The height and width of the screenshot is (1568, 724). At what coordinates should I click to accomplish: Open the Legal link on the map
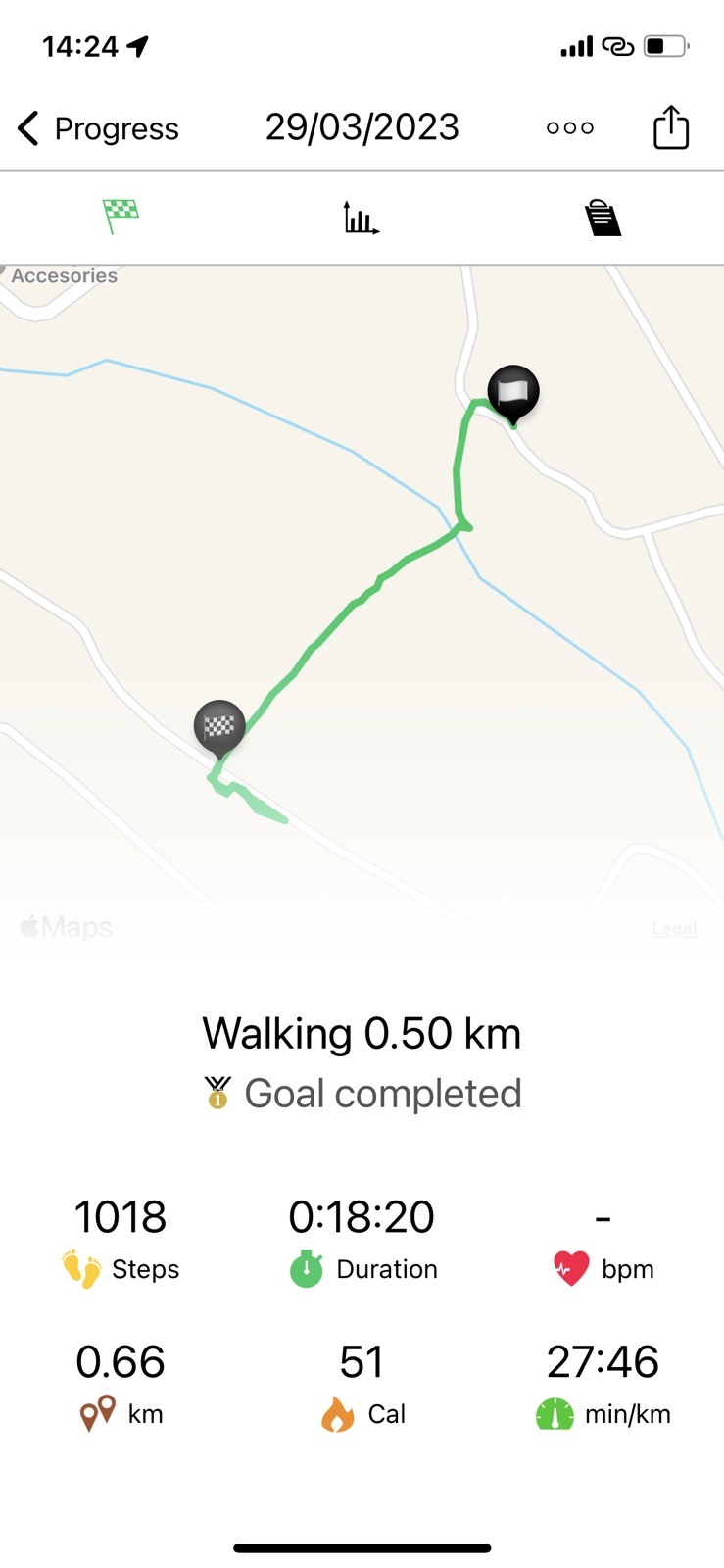coord(675,929)
